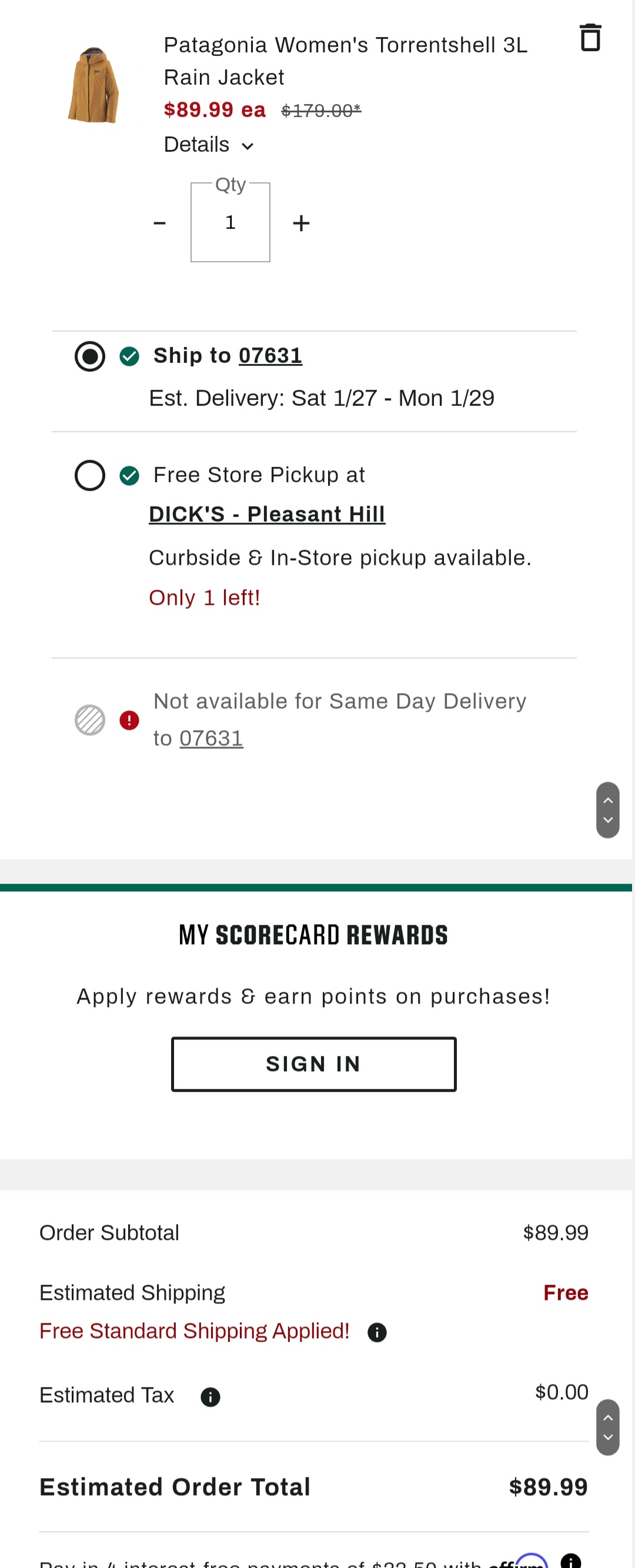Tap the Qty input field
Viewport: 635px width, 1568px height.
pos(230,223)
